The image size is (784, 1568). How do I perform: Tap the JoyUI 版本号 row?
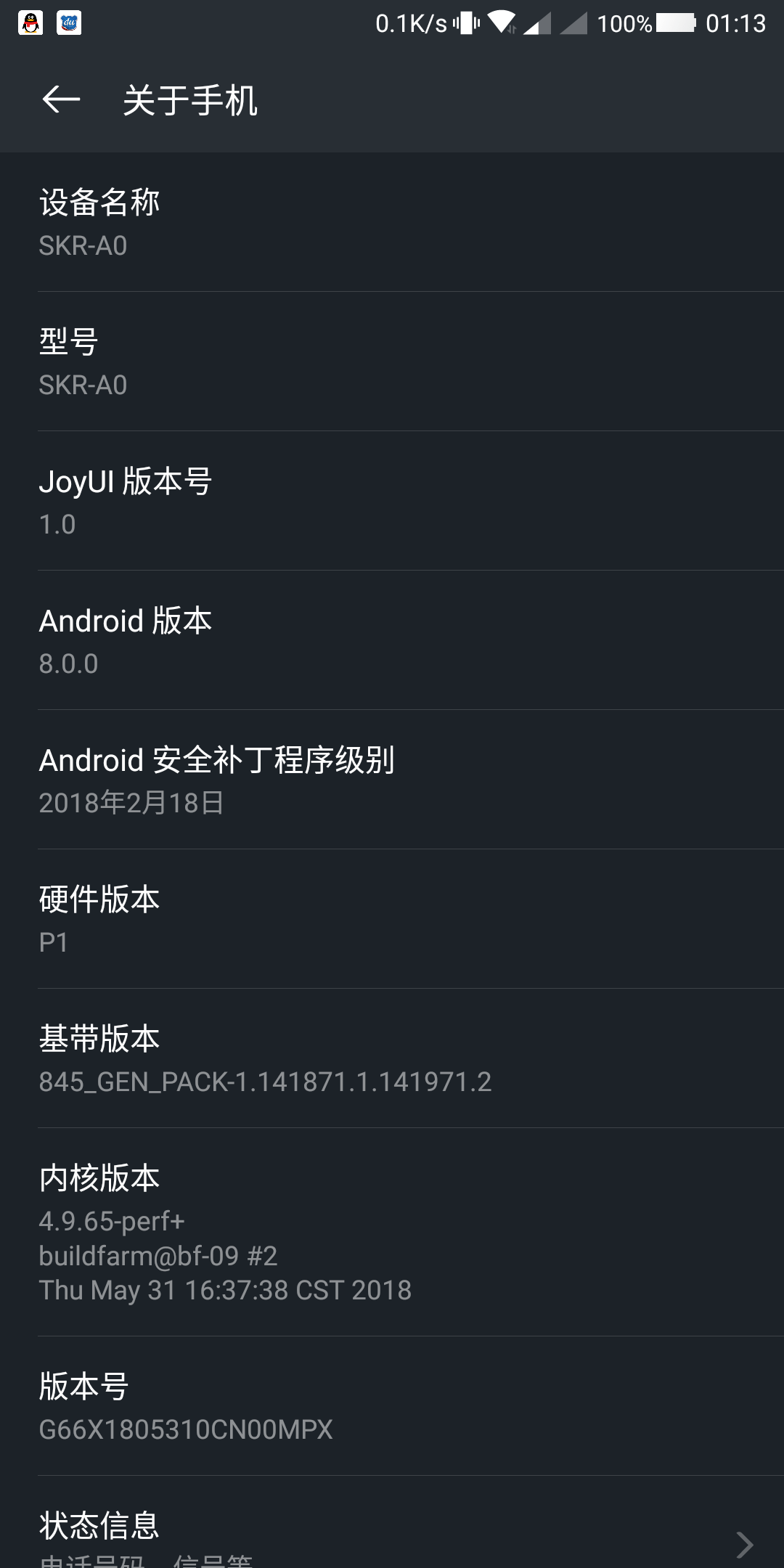pos(392,501)
